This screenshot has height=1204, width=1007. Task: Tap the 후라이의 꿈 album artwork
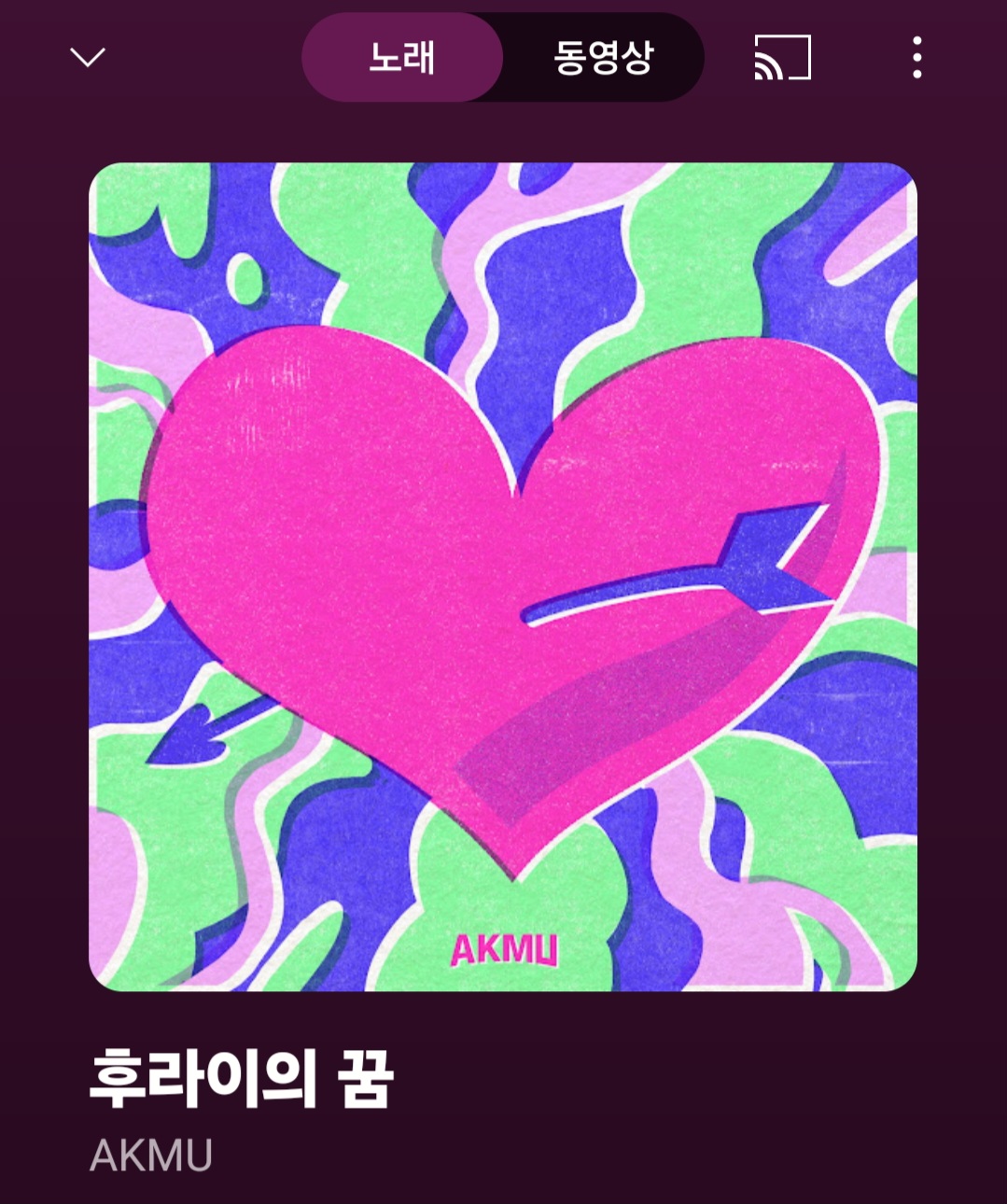pos(503,577)
